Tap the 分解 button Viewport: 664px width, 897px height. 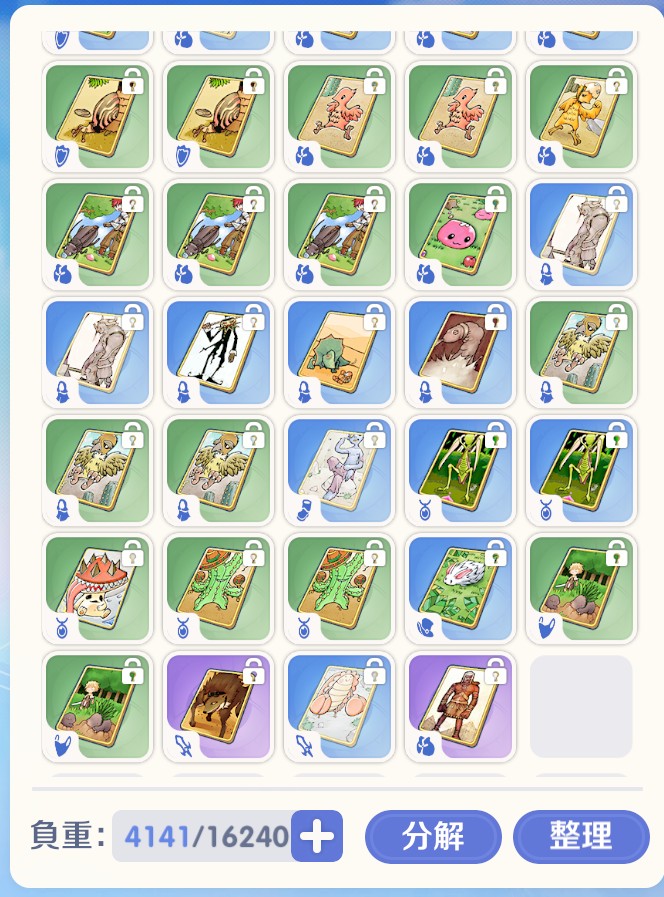[x=433, y=836]
